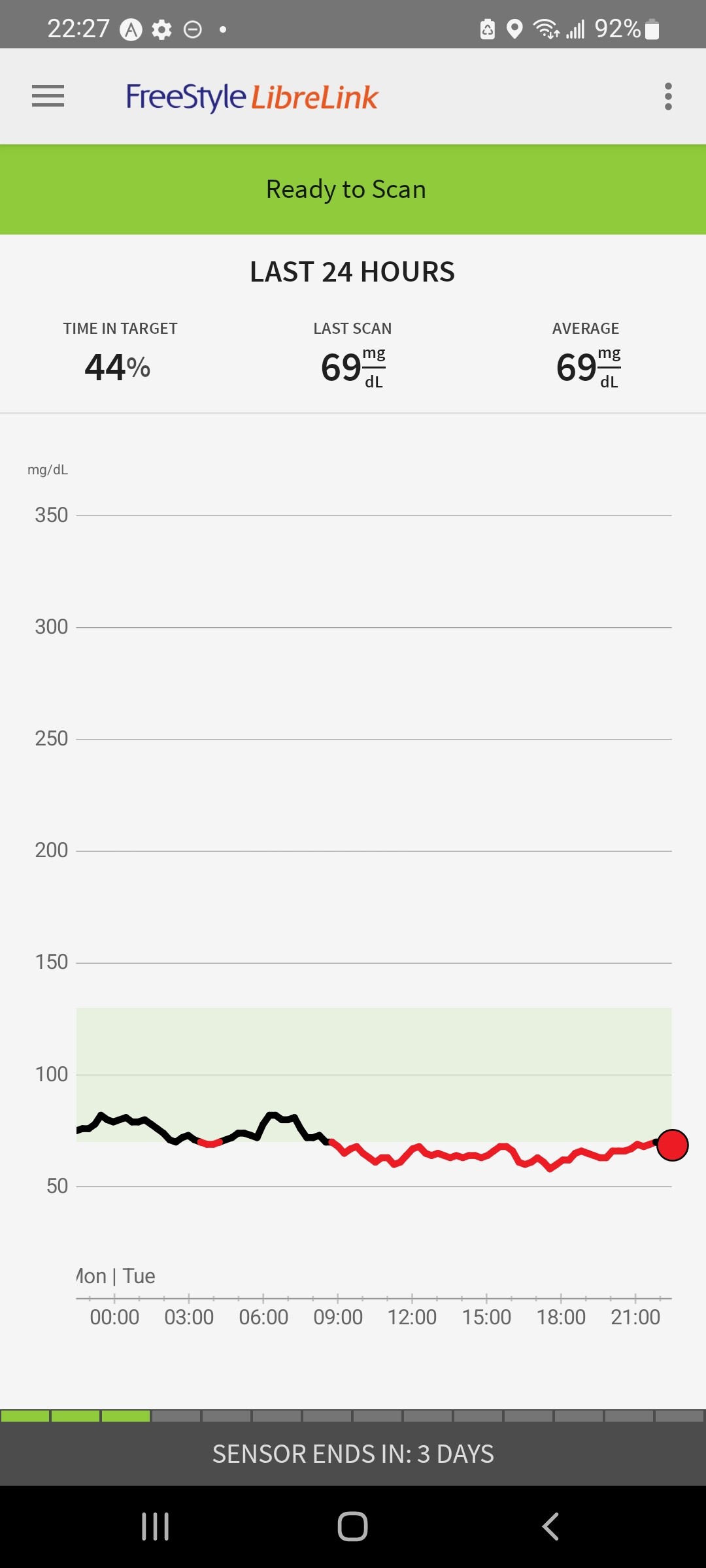Go to the home screen

(352, 1527)
